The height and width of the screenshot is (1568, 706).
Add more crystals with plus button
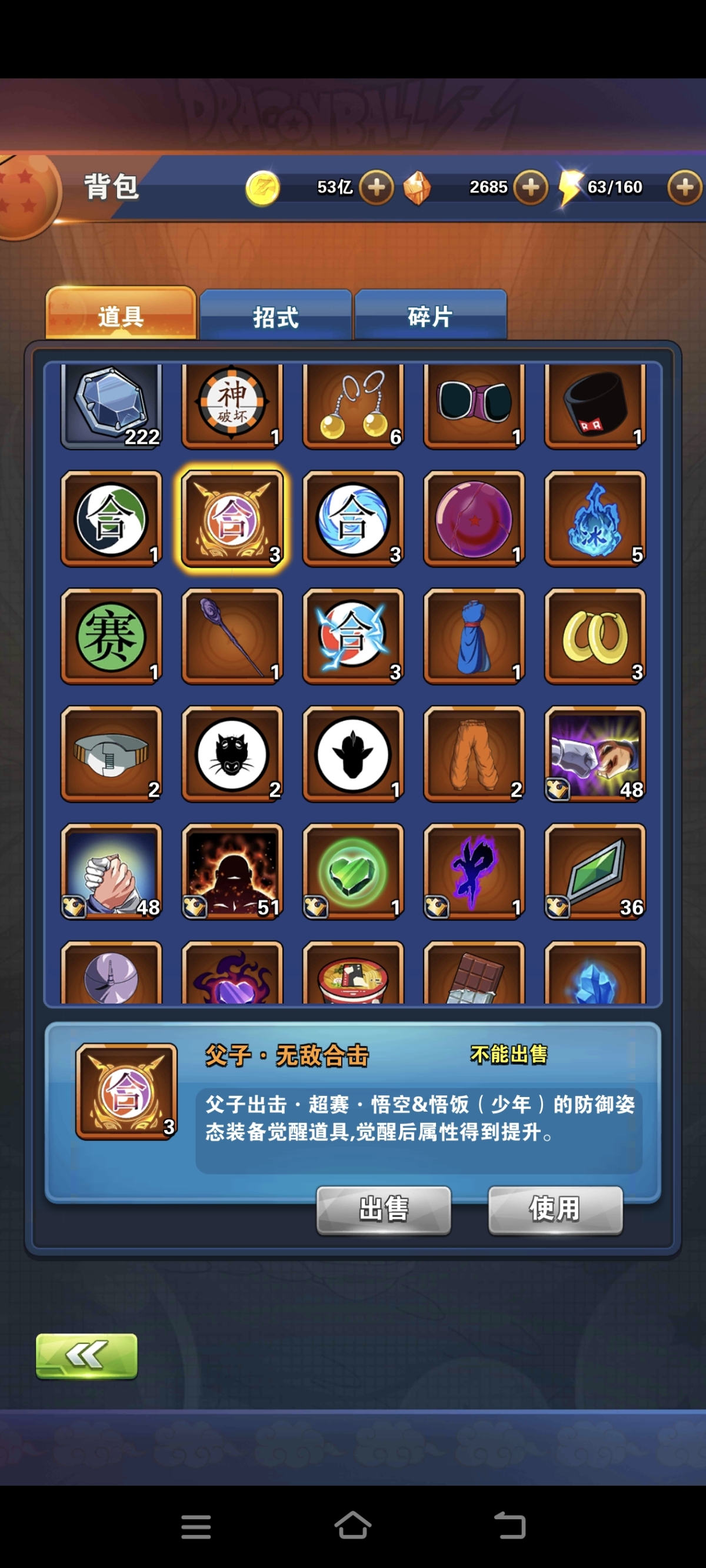coord(530,187)
